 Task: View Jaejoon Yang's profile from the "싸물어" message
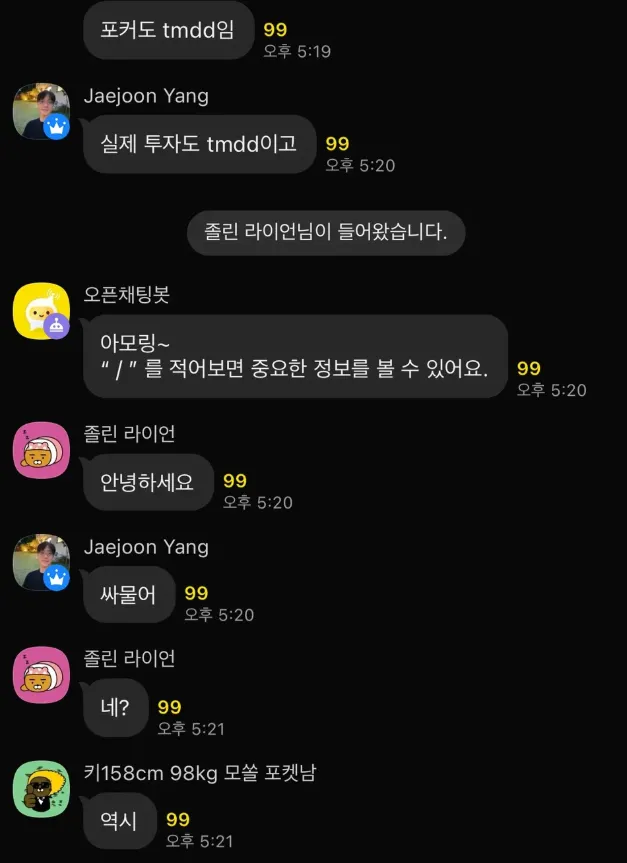click(41, 562)
